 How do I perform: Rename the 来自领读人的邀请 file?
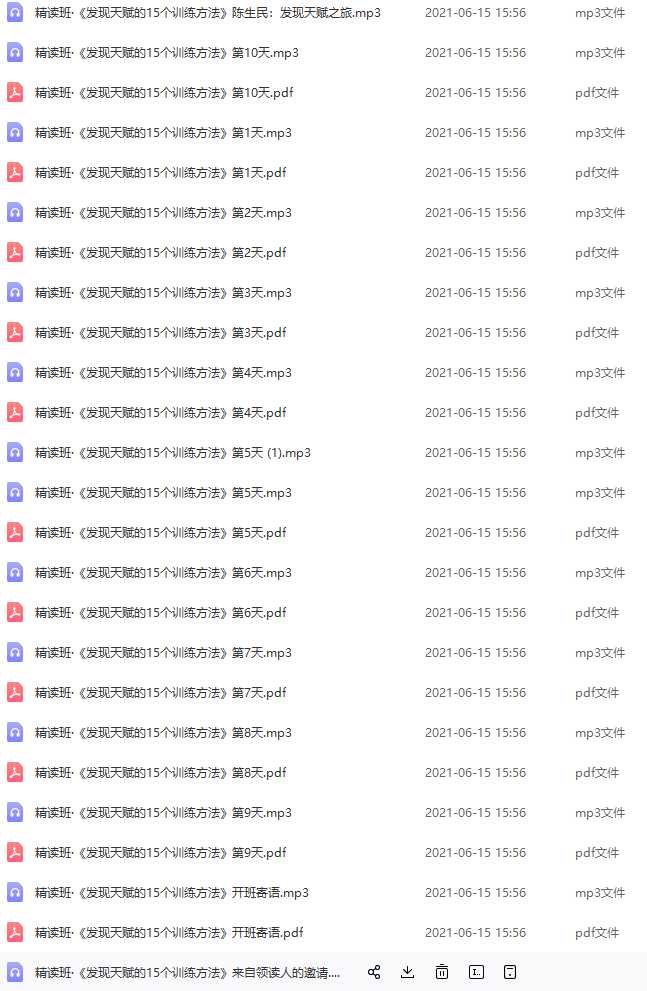(x=477, y=972)
